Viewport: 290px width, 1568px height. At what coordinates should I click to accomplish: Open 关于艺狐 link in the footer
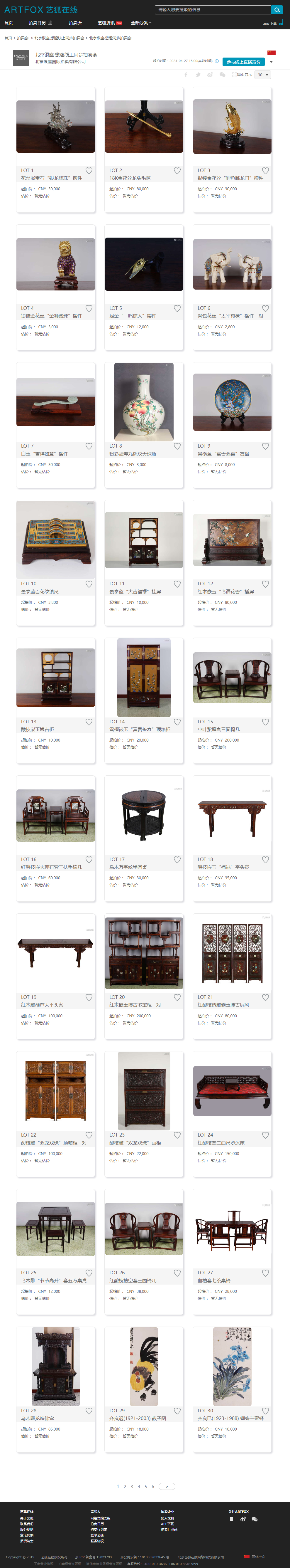(x=27, y=1518)
